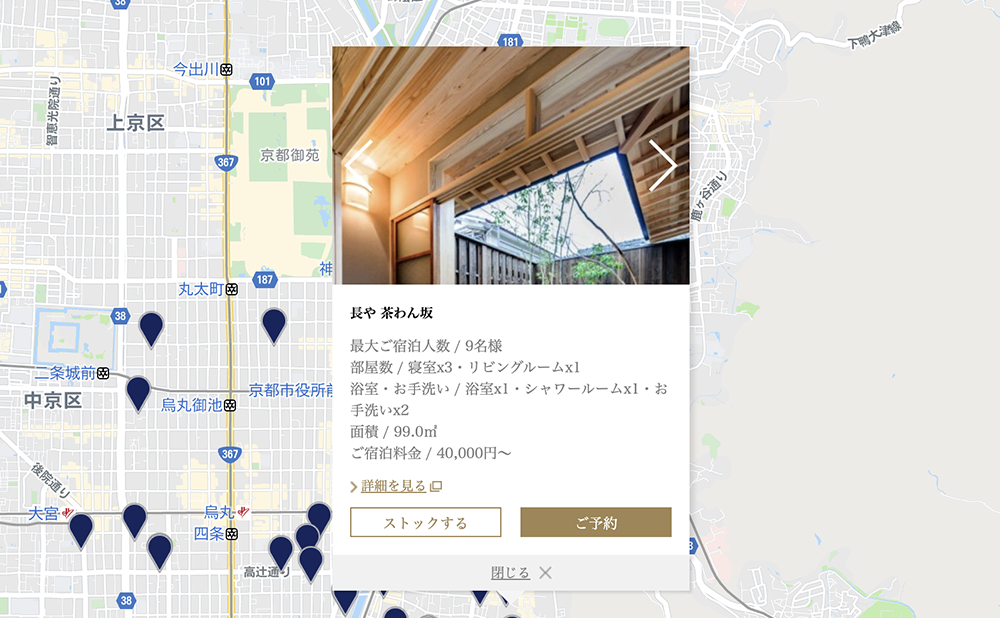Tap the ご予約 reservation button
Image resolution: width=1000 pixels, height=618 pixels.
point(595,522)
